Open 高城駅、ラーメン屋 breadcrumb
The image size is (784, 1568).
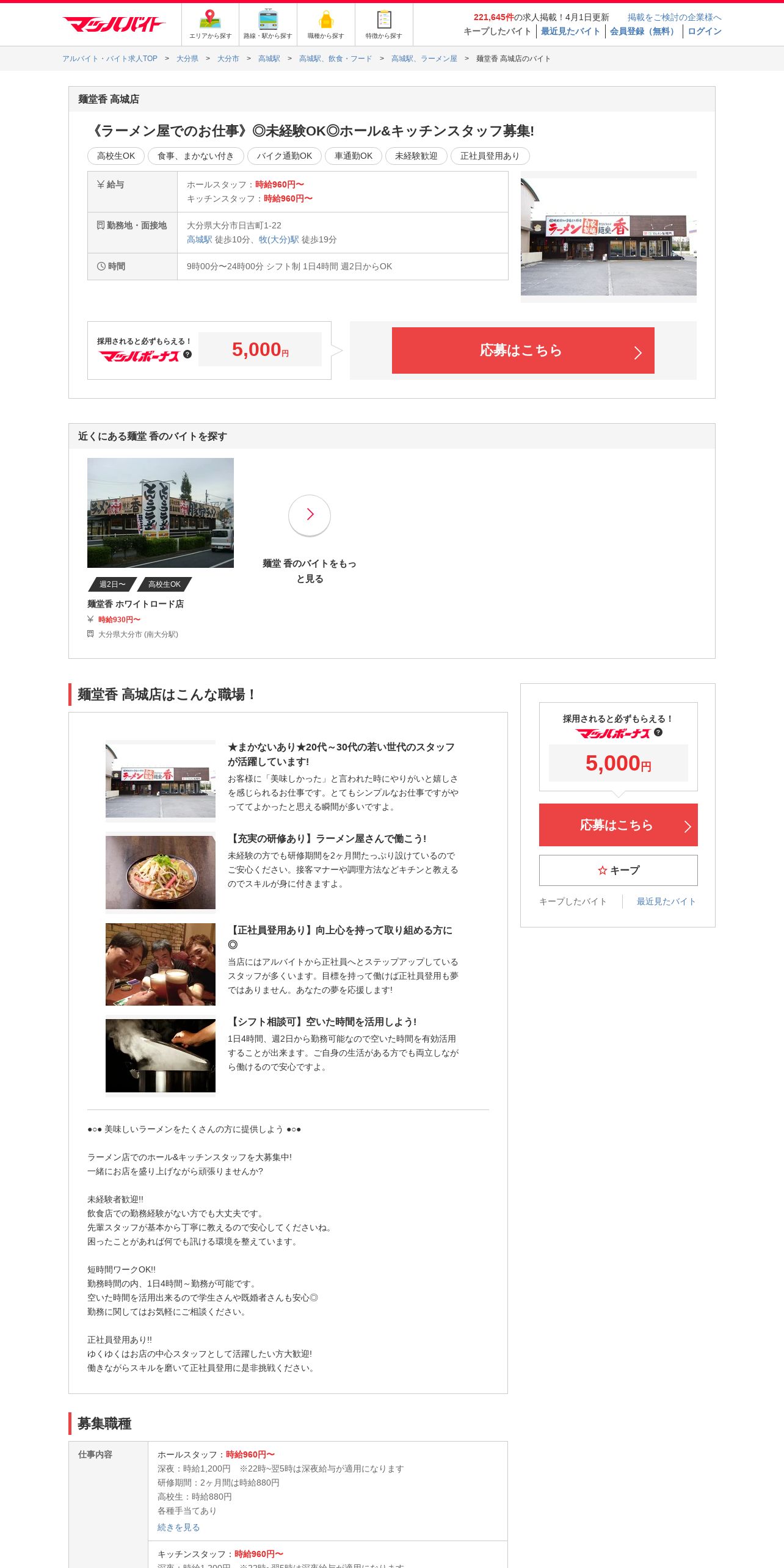(424, 59)
